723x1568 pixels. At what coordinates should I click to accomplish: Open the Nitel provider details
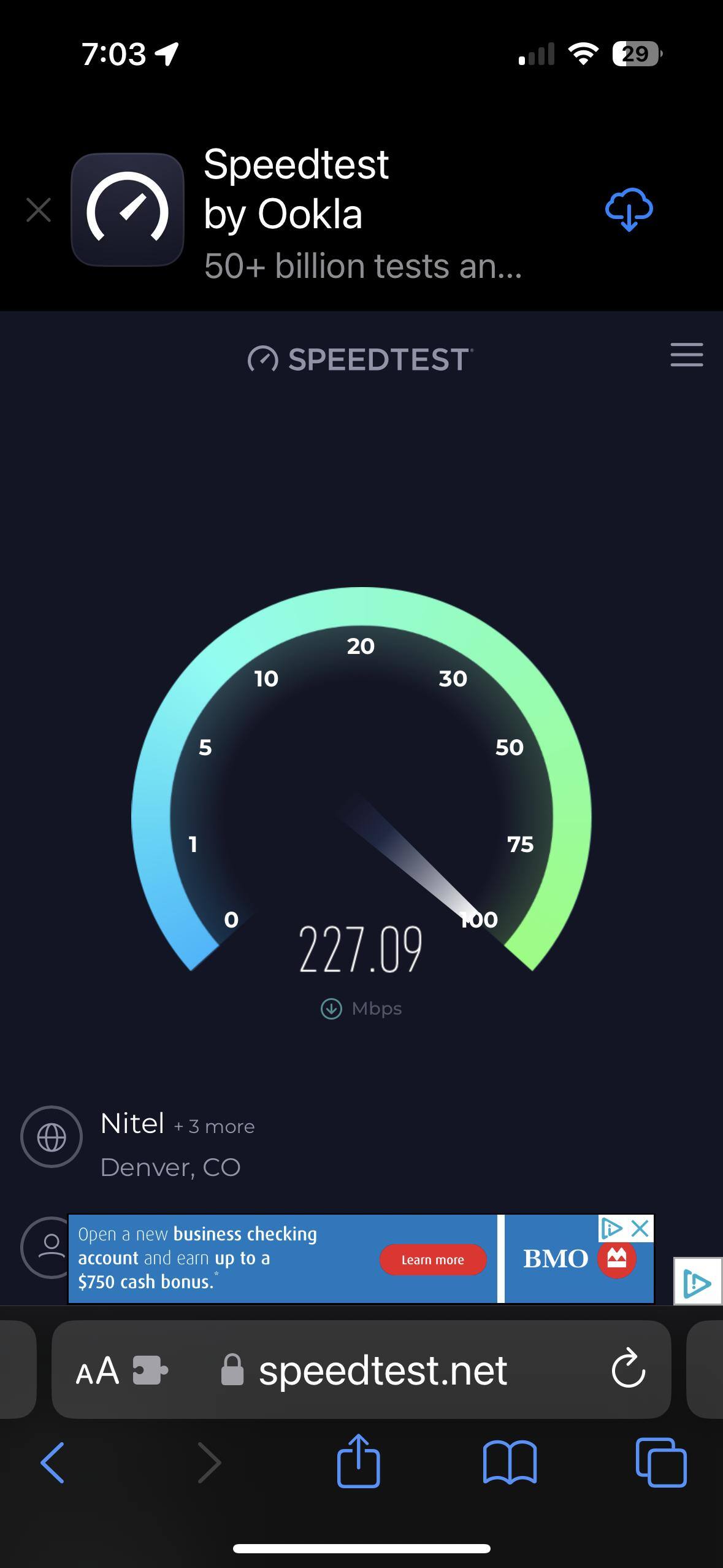(x=132, y=1124)
